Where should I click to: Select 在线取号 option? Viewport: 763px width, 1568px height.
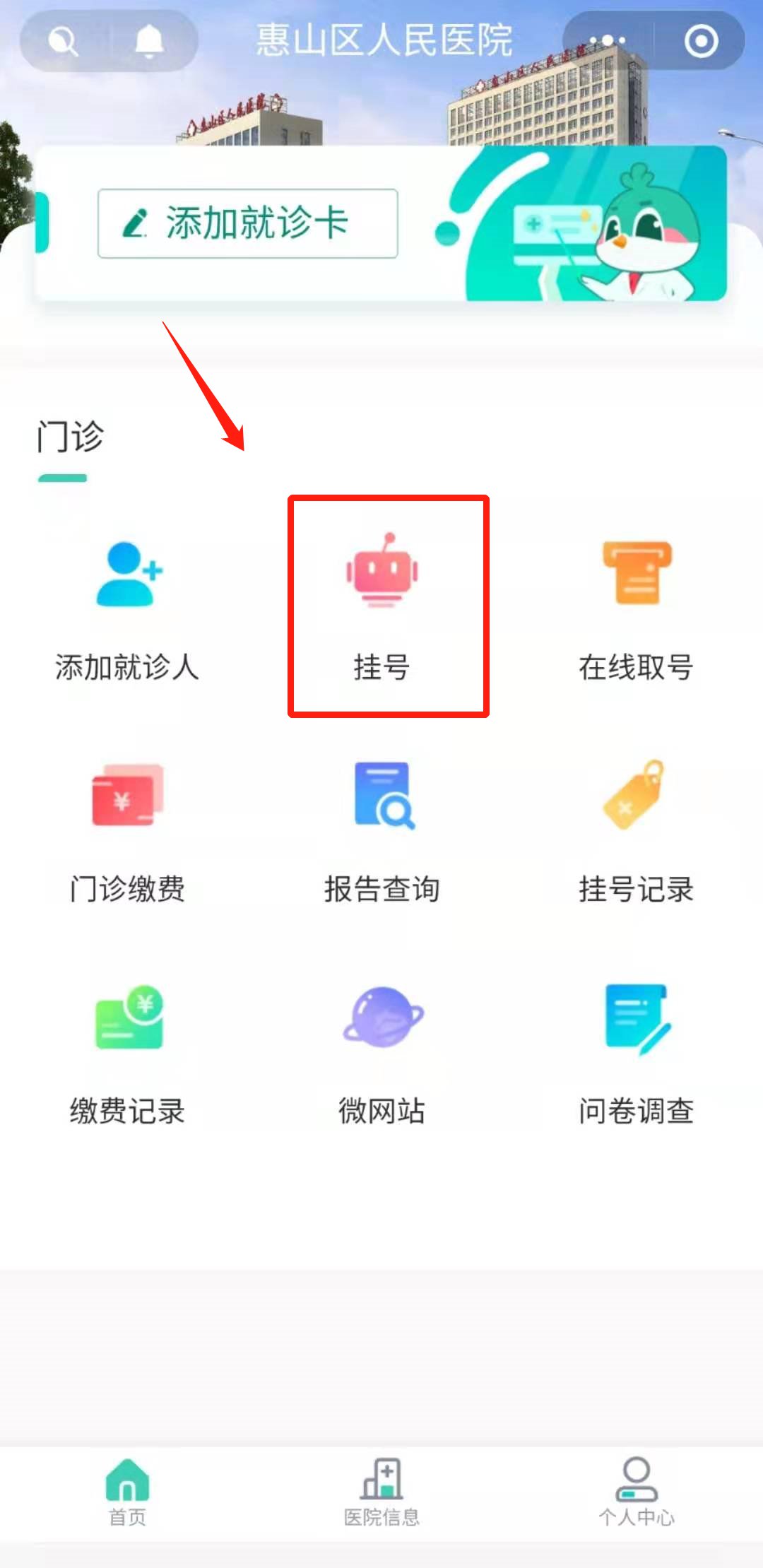636,608
